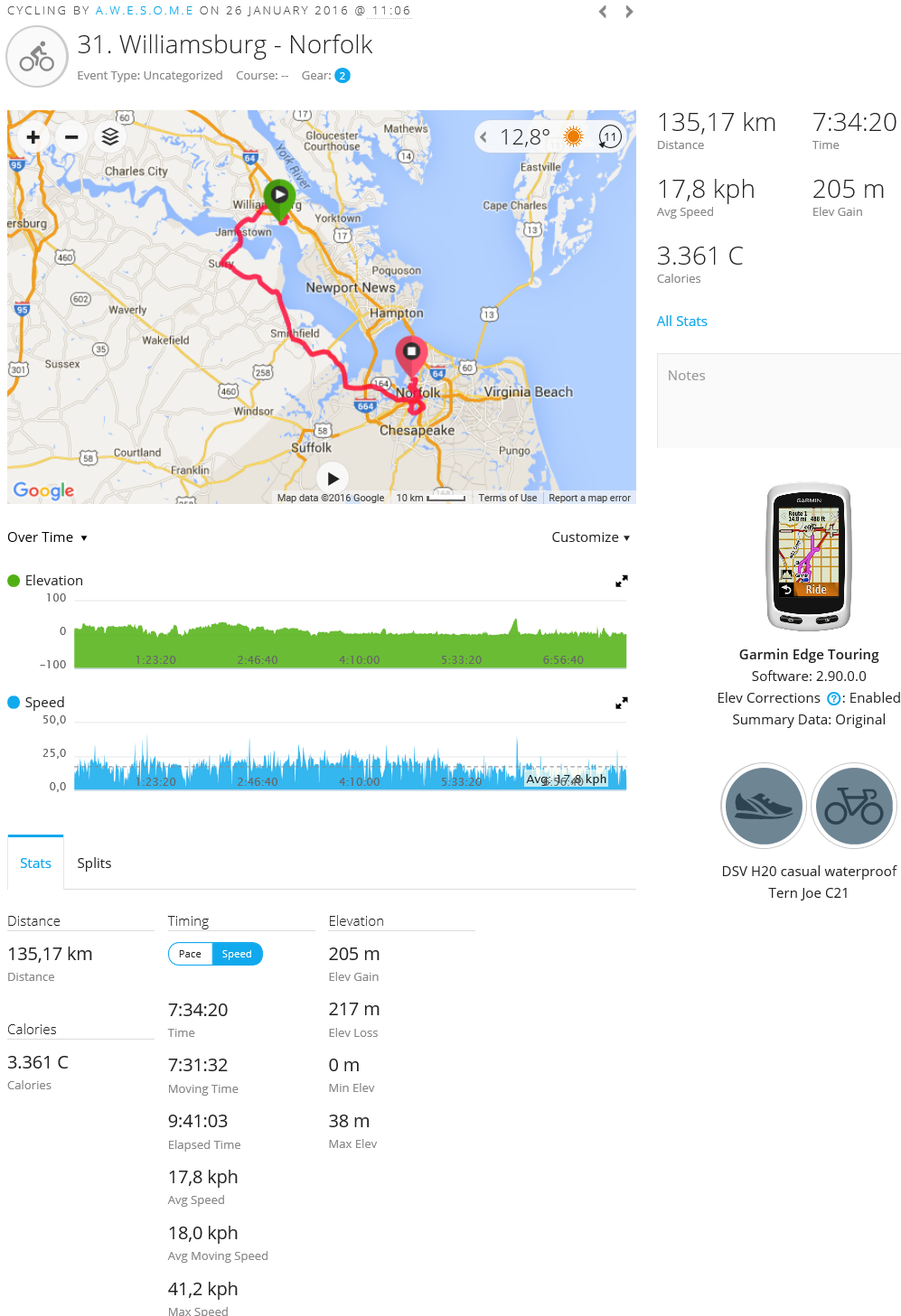Collapse the weather panel arrow
Image resolution: width=901 pixels, height=1316 pixels.
coord(483,137)
